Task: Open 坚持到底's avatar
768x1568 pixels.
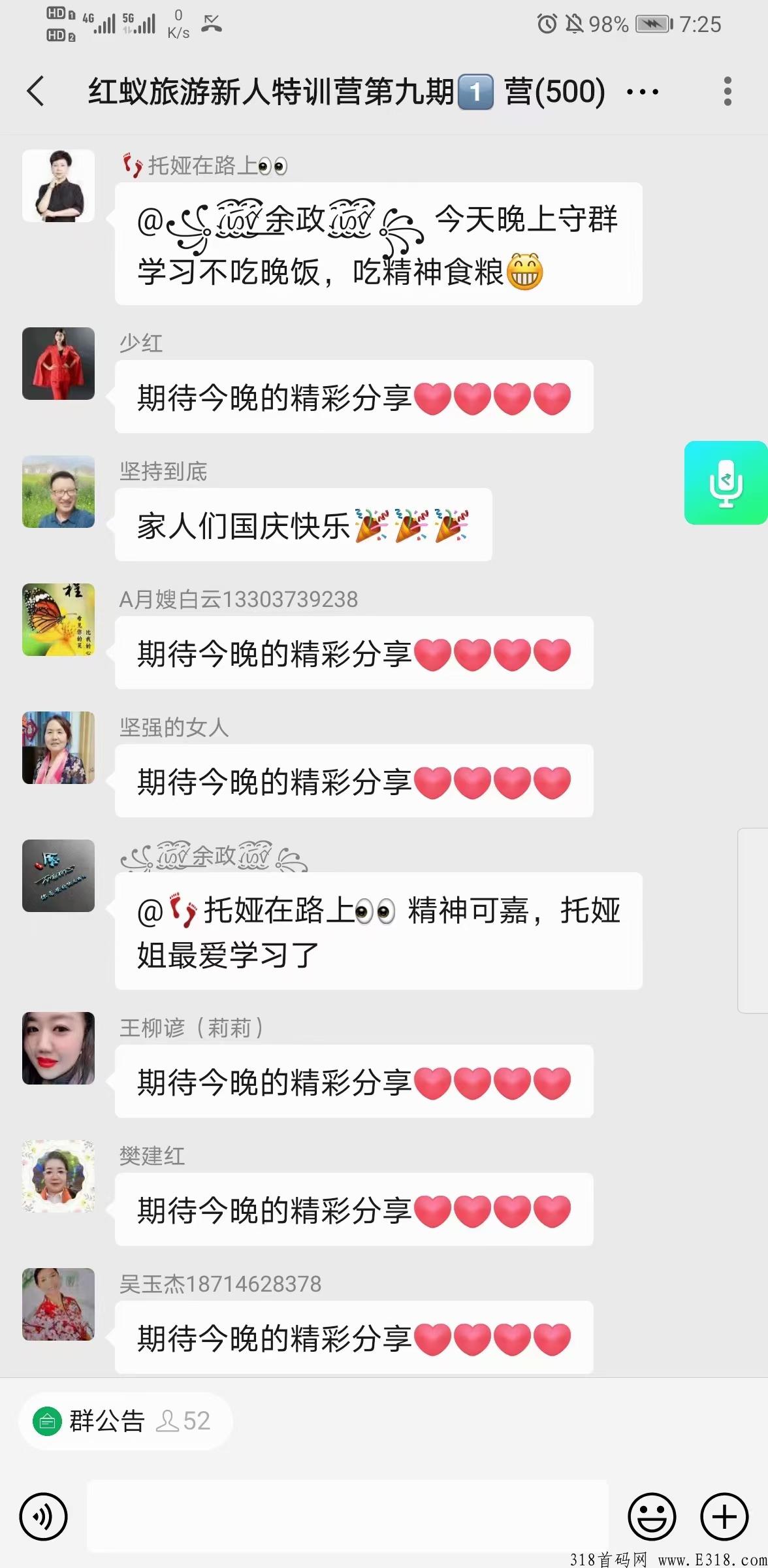Action: 59,491
